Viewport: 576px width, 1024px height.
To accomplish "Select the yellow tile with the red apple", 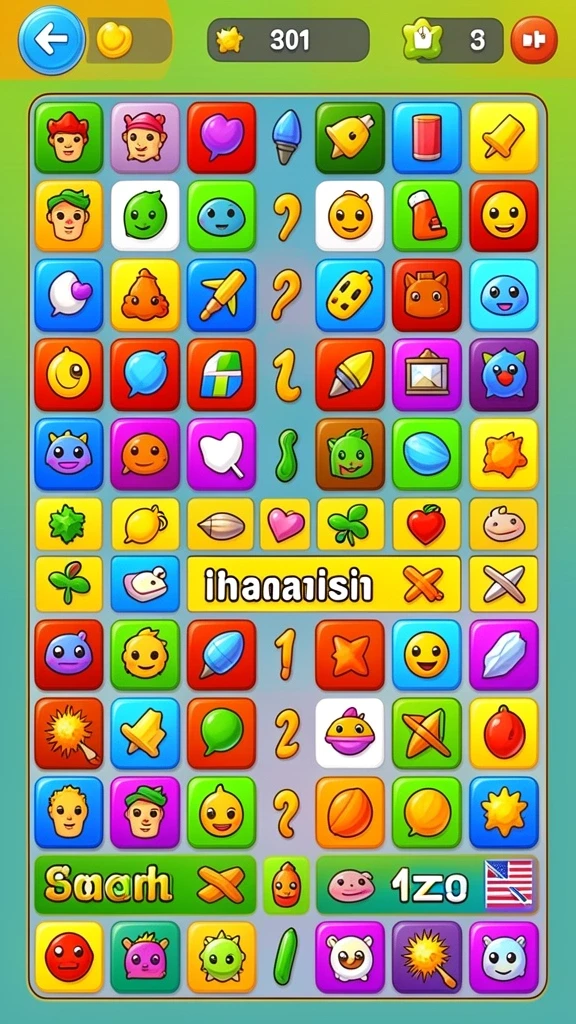I will (426, 524).
